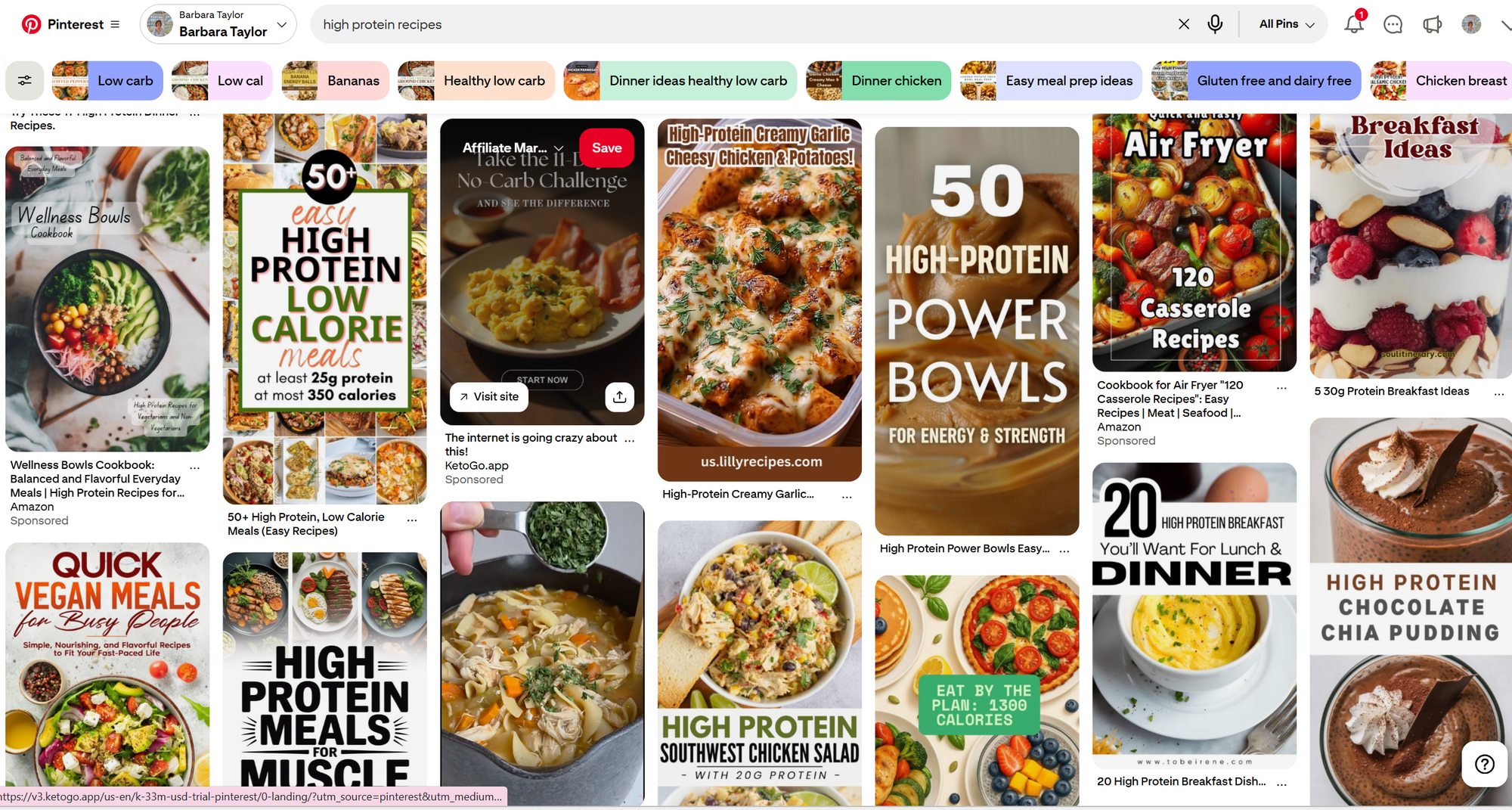The image size is (1512, 810).
Task: Open the High Protein Power Bowls pin
Action: tap(977, 333)
